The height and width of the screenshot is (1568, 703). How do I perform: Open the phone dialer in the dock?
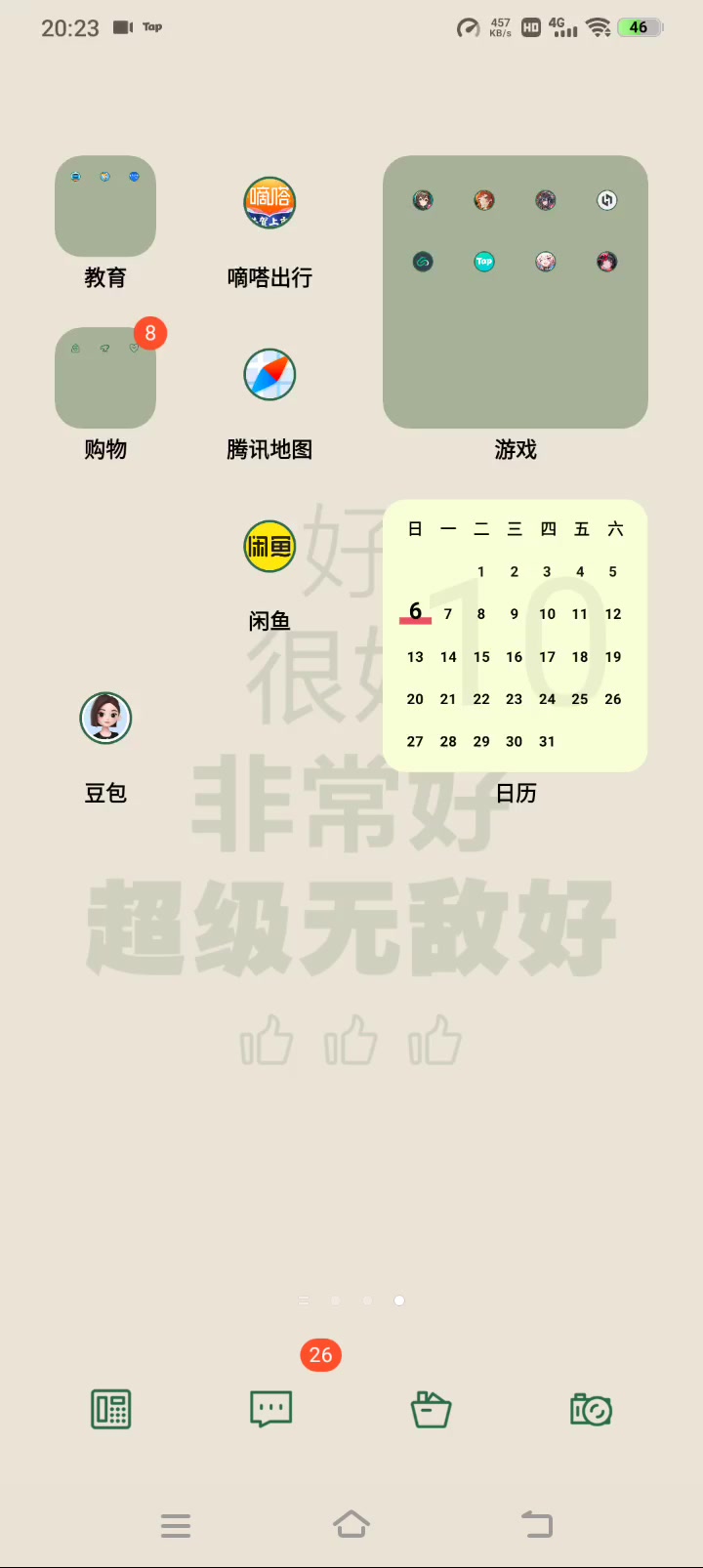click(111, 1409)
